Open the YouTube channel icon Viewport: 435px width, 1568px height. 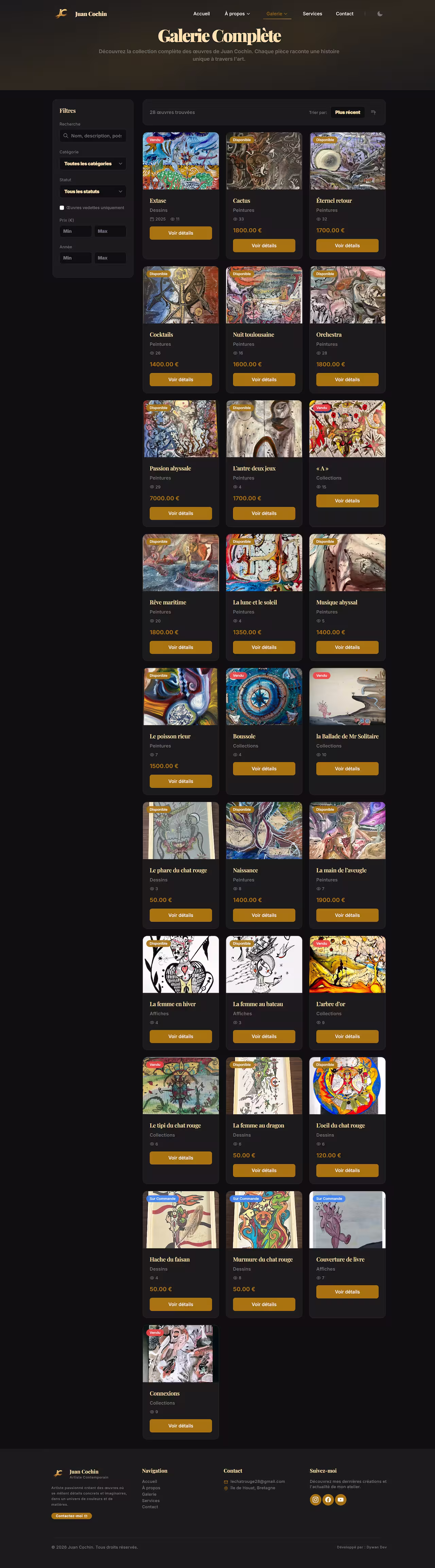[x=341, y=1500]
